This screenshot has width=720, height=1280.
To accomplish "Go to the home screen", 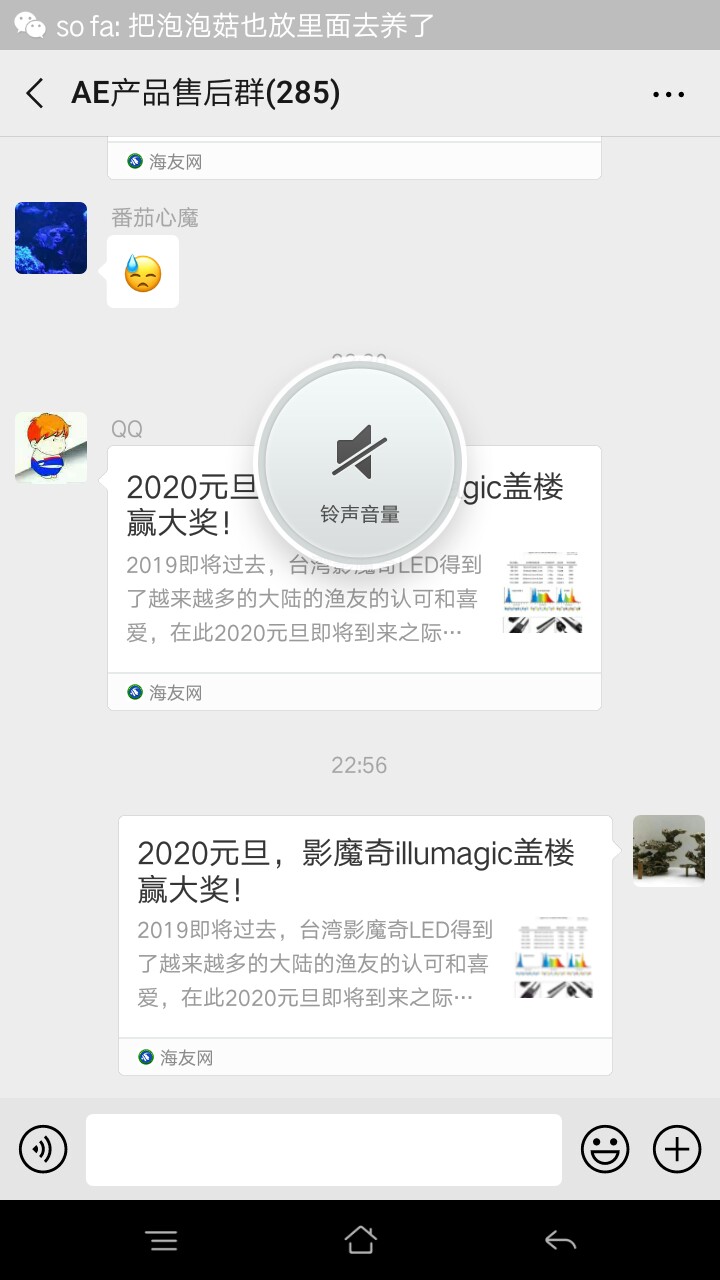I will pyautogui.click(x=360, y=1241).
